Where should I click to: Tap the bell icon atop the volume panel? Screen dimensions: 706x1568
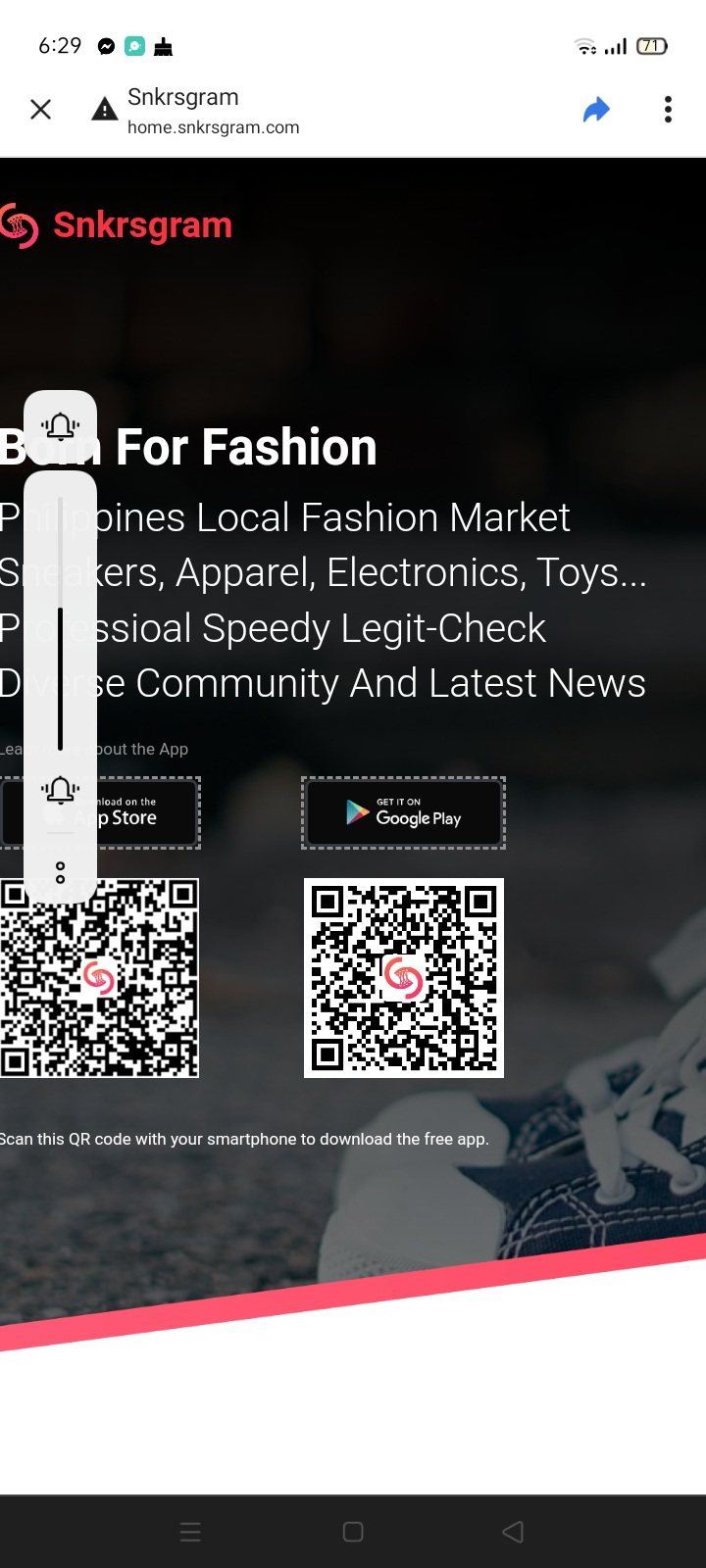(60, 426)
